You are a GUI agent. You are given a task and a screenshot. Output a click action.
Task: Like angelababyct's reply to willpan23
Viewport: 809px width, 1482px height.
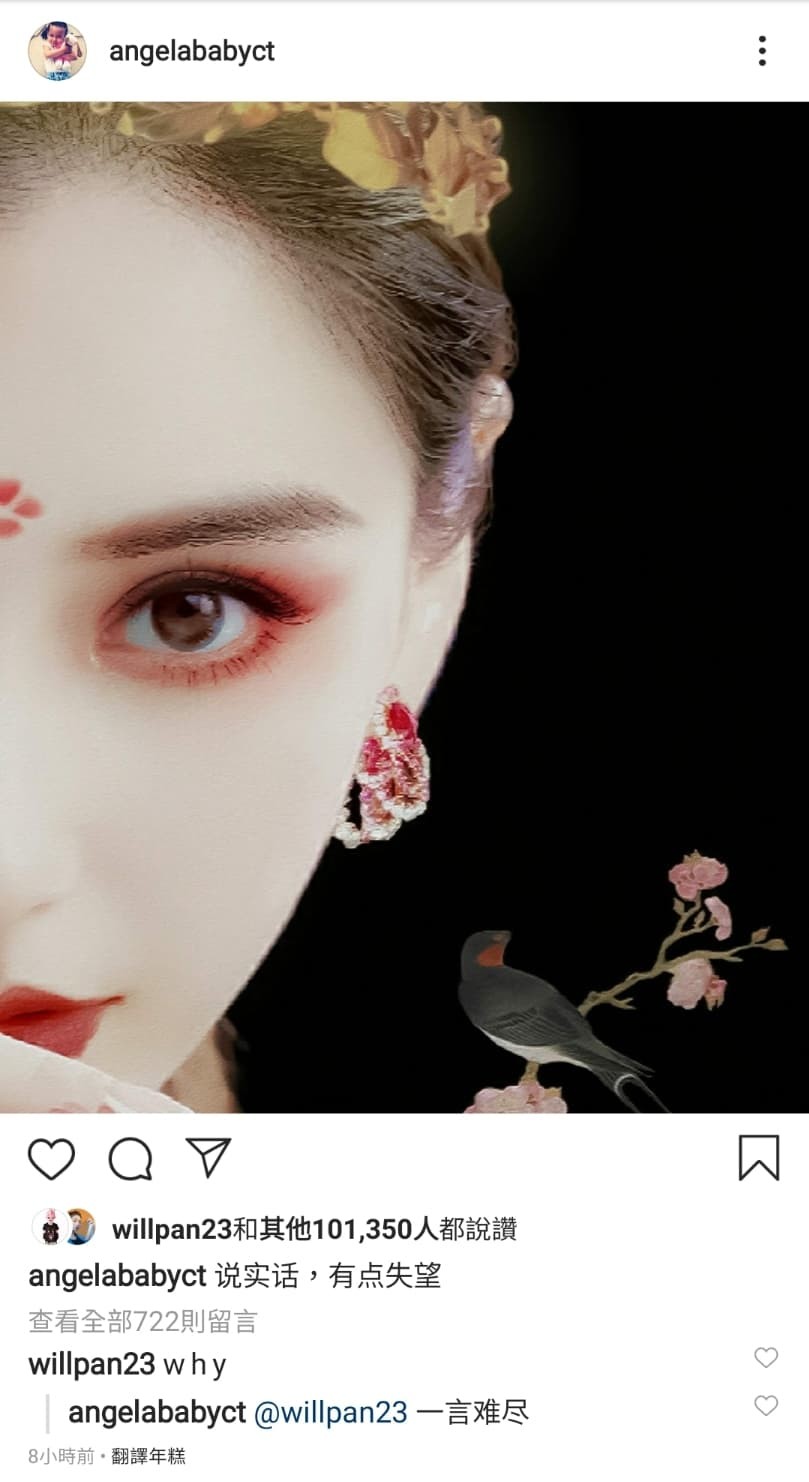pyautogui.click(x=766, y=1406)
